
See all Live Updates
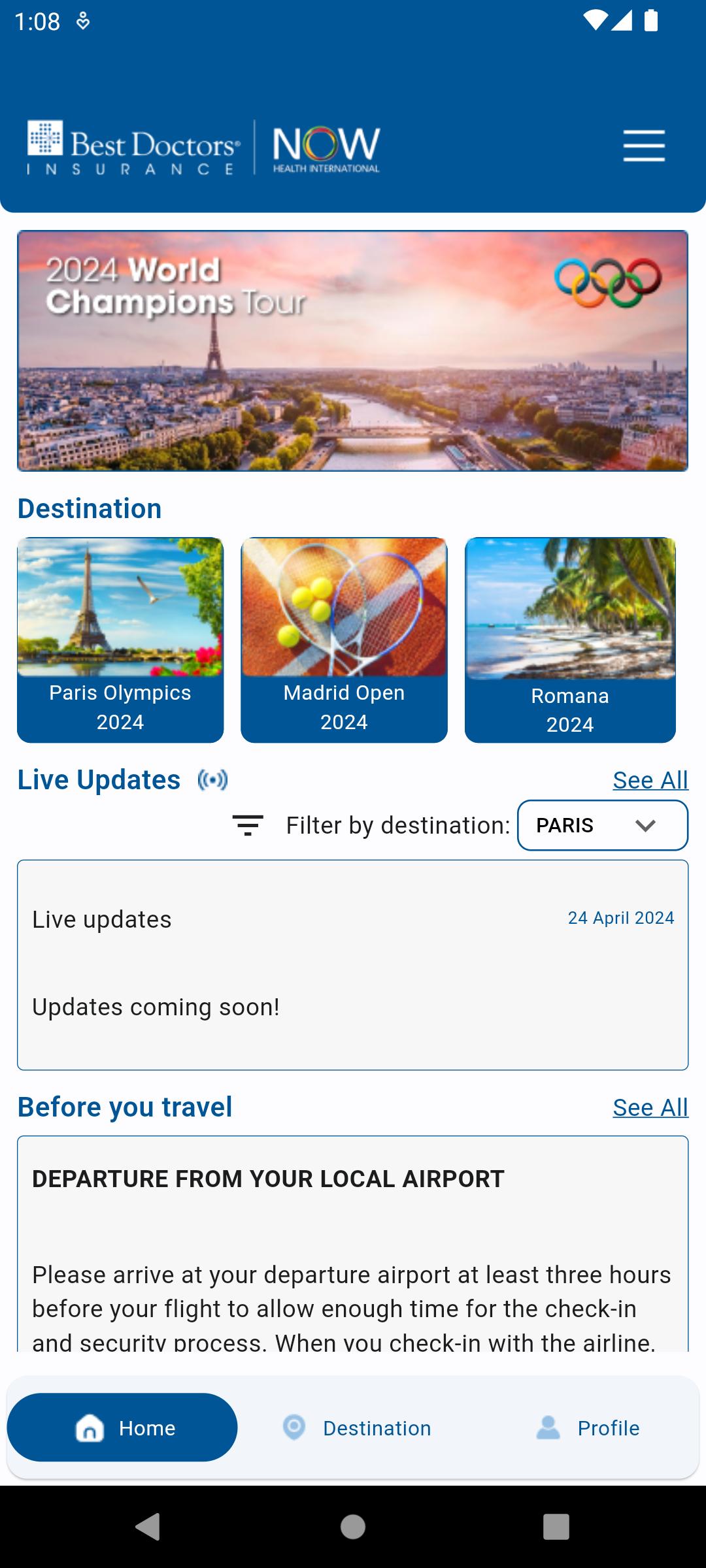650,780
